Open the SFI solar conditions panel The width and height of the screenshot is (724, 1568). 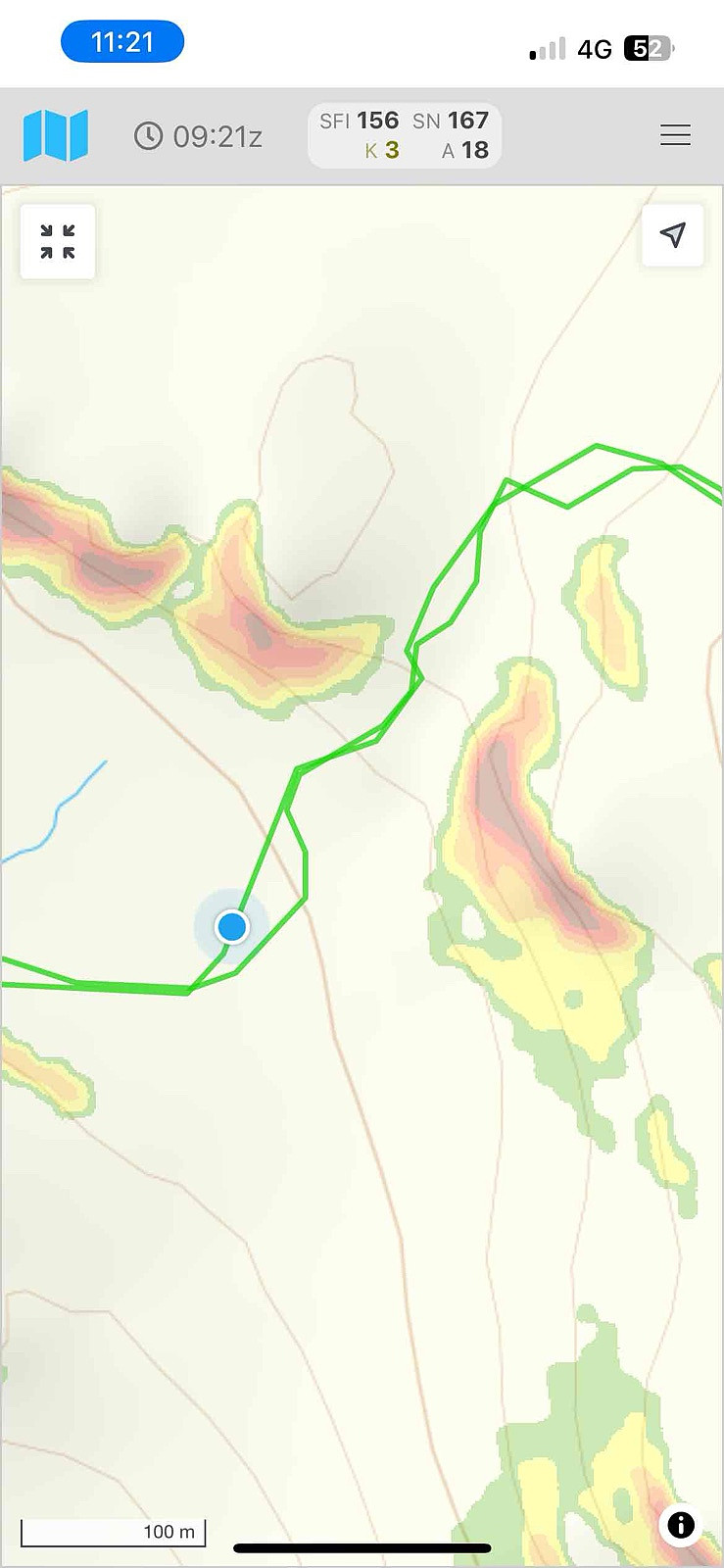405,135
